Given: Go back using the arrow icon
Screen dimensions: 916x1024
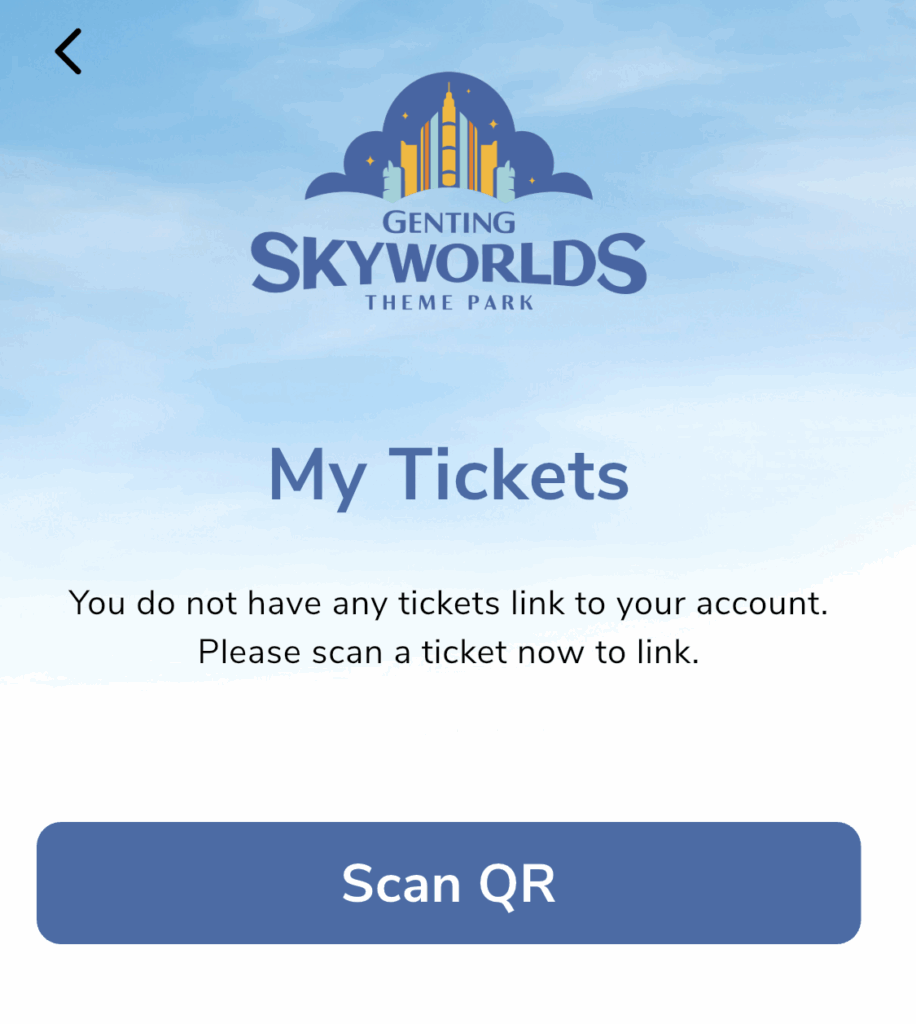Looking at the screenshot, I should click(68, 52).
